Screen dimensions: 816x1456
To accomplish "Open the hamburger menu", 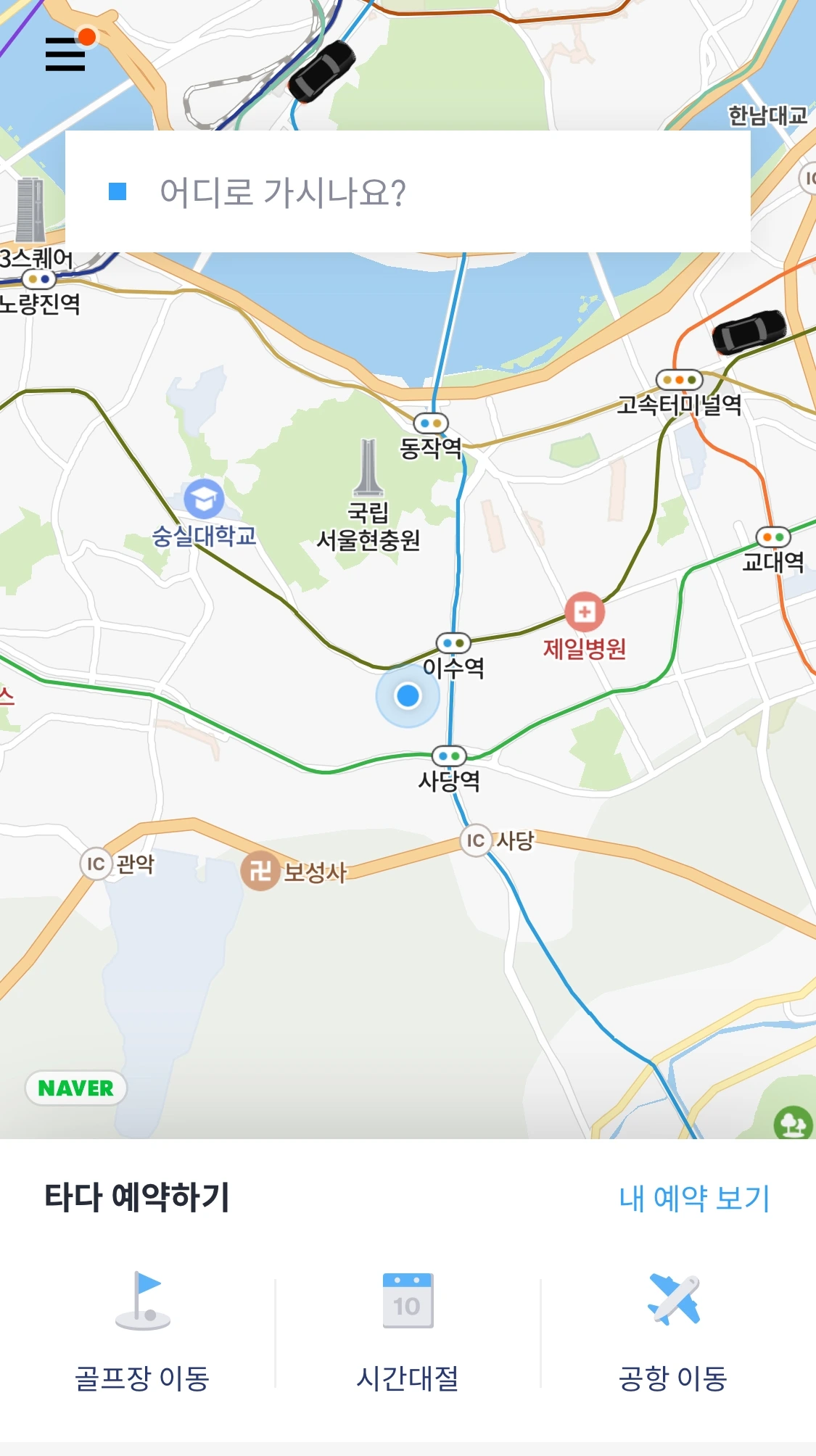I will coord(65,54).
